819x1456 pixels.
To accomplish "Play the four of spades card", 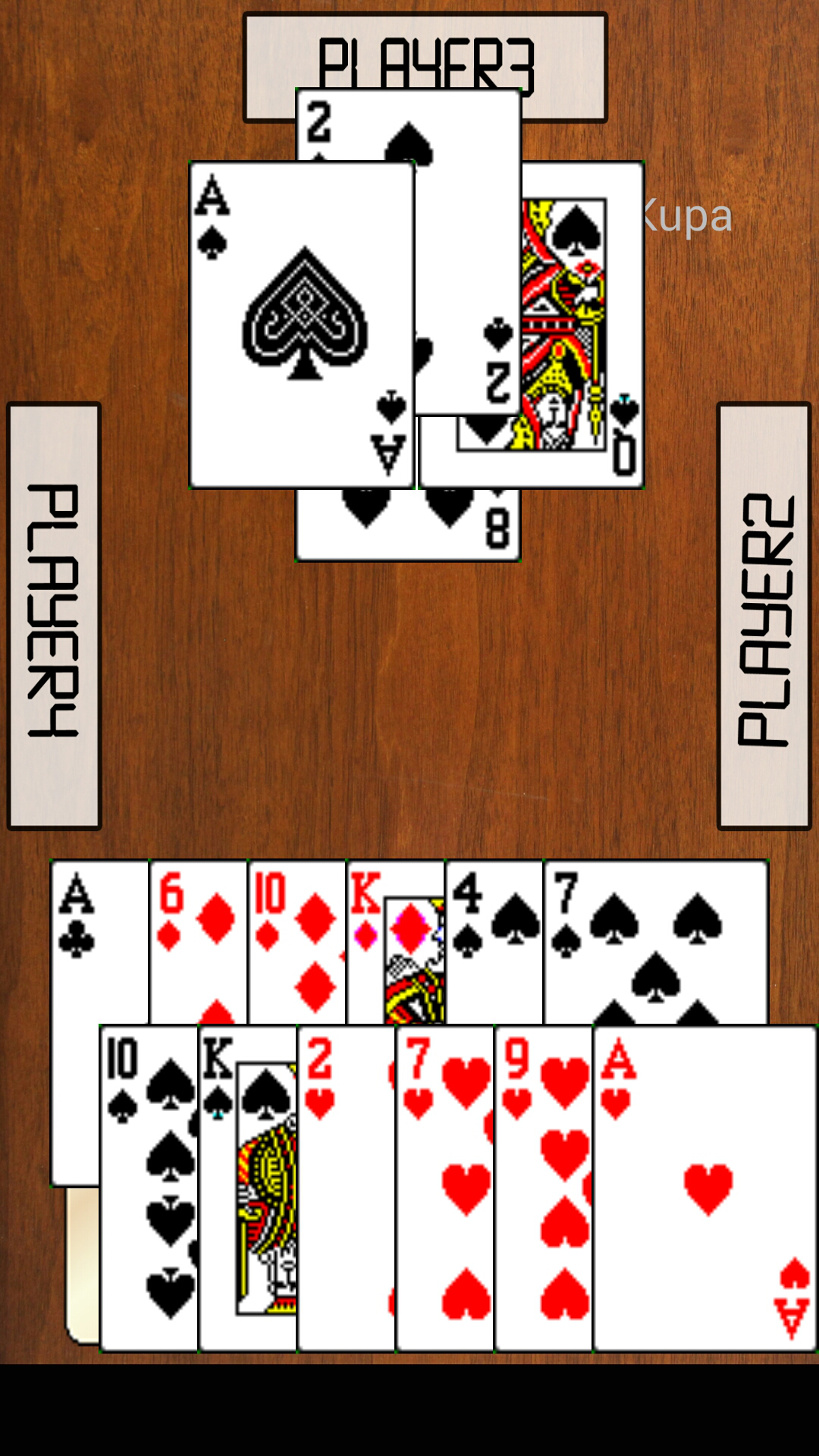I will tap(494, 942).
